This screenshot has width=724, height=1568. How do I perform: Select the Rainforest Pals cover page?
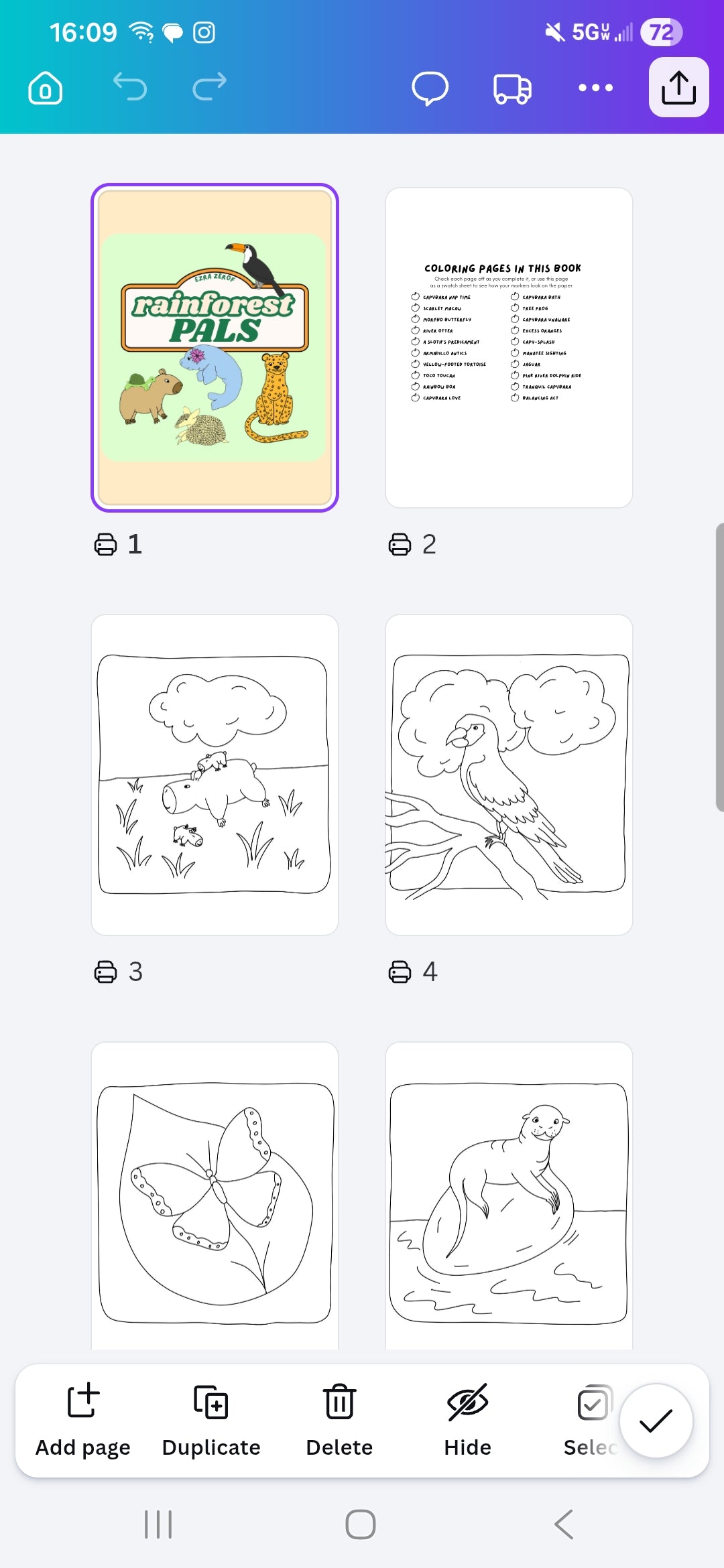215,347
